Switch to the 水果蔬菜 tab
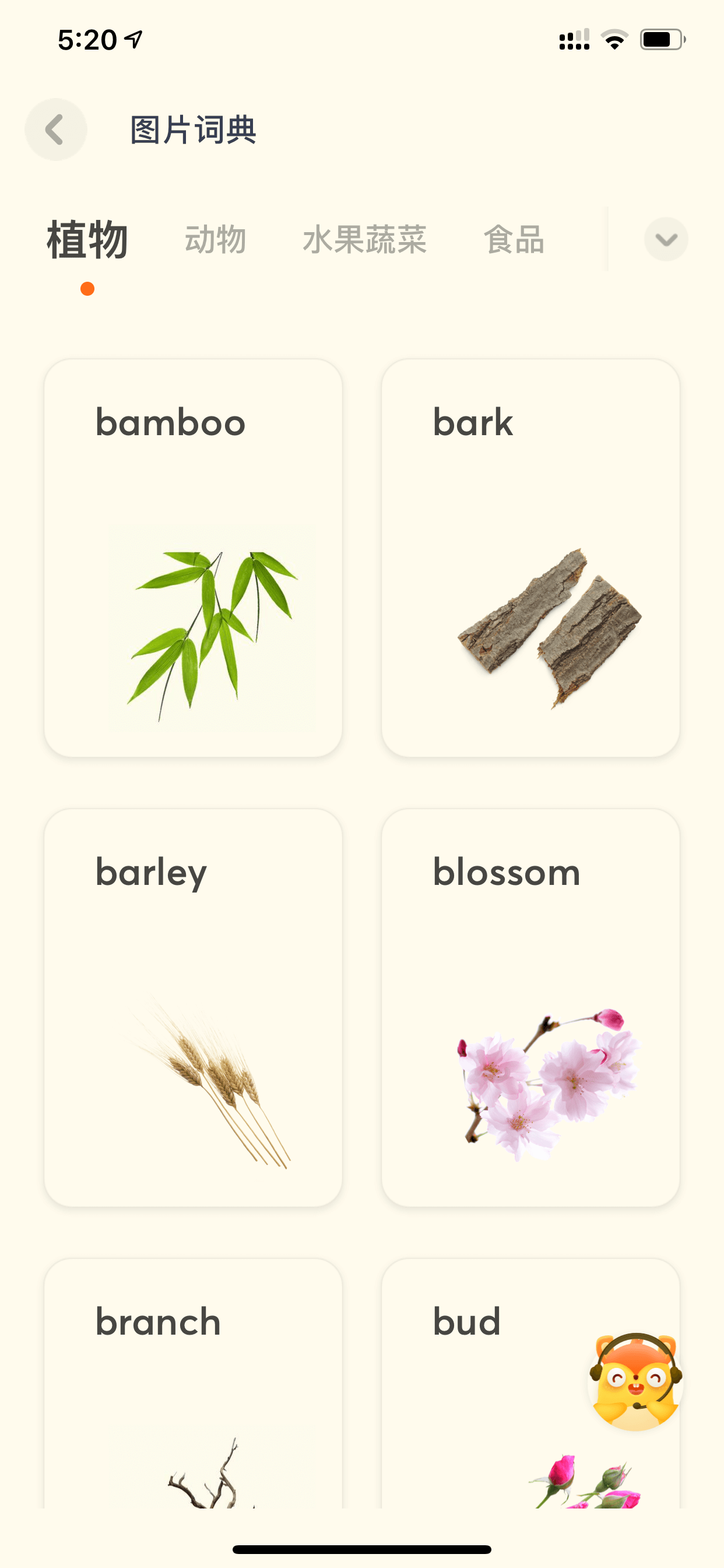This screenshot has width=724, height=1568. click(x=364, y=239)
